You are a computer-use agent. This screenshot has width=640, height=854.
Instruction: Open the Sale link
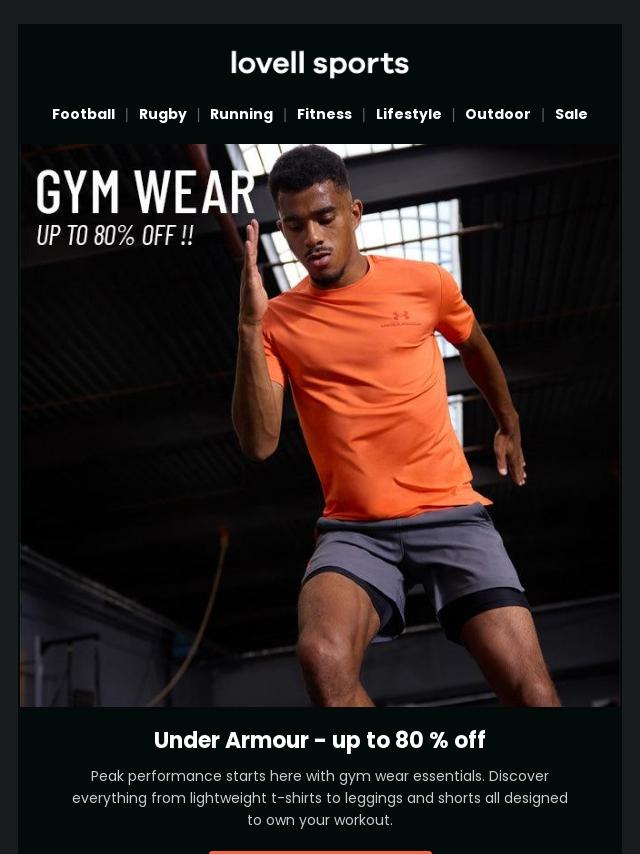(x=571, y=114)
